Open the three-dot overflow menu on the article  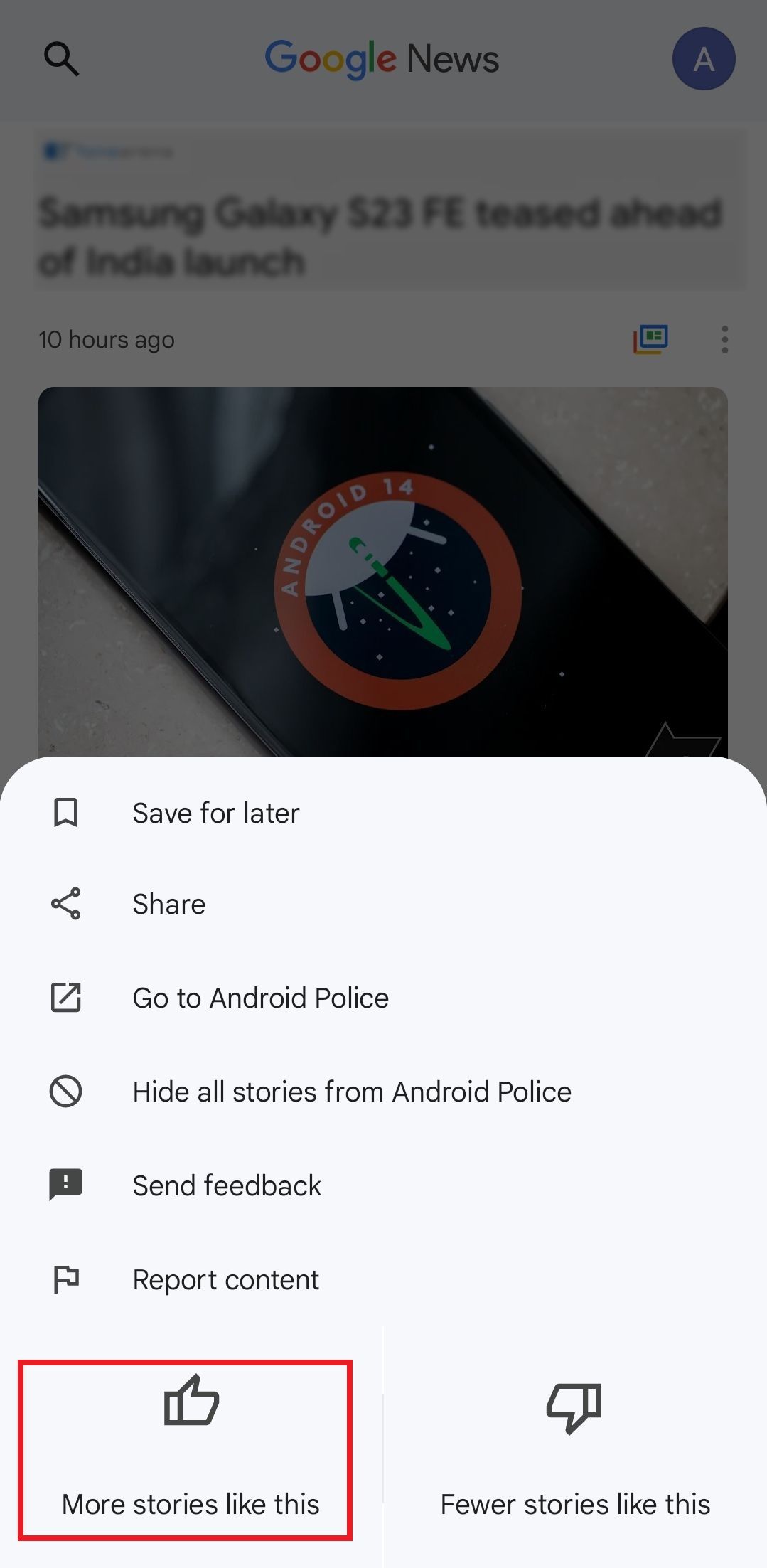pyautogui.click(x=724, y=339)
